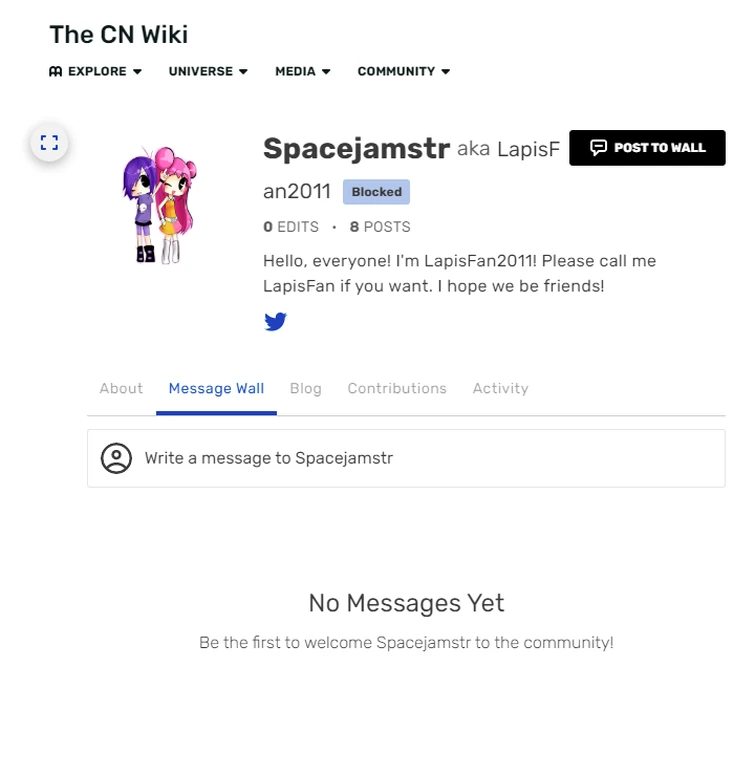Tap the Post to Wall button
Screen dimensions: 755x774
tap(647, 148)
